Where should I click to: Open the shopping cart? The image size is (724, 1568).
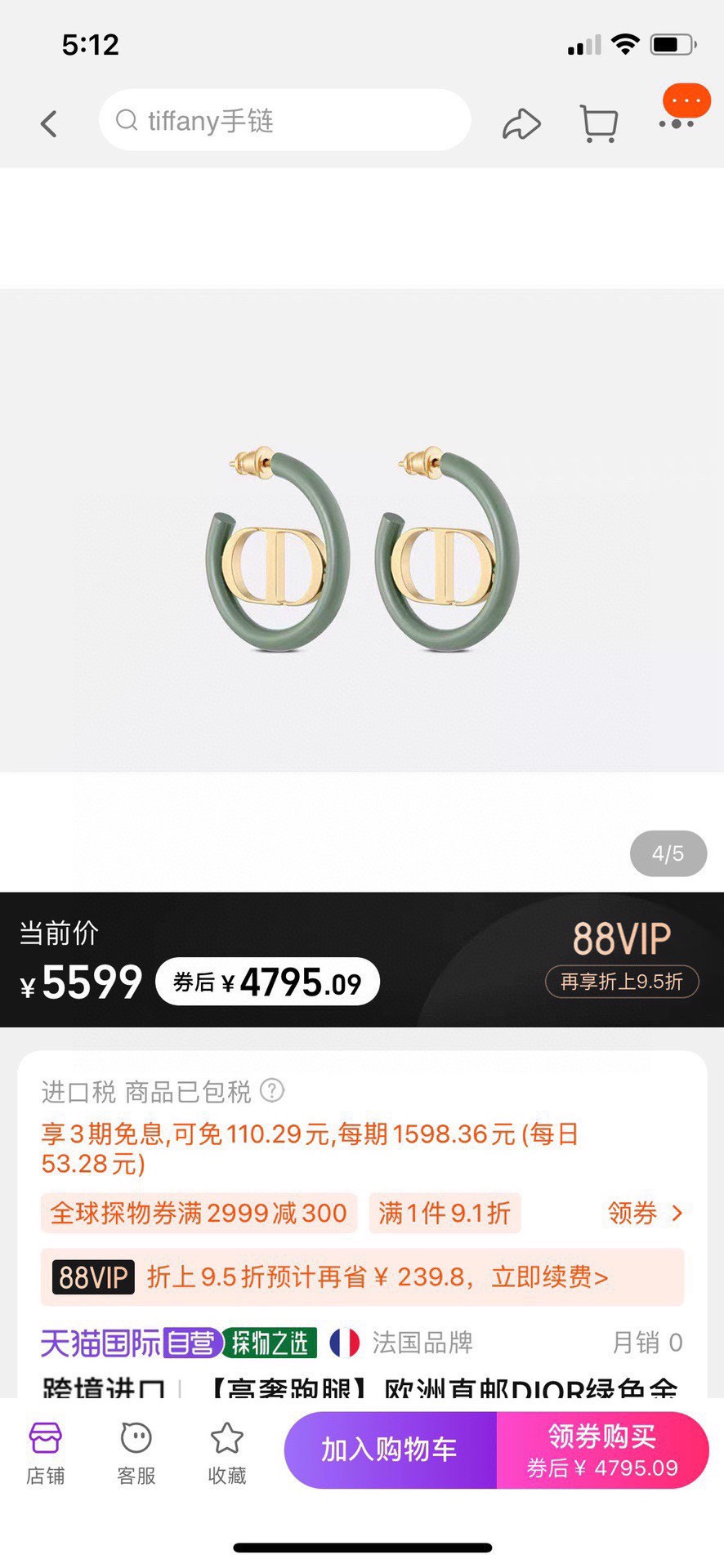coord(598,124)
